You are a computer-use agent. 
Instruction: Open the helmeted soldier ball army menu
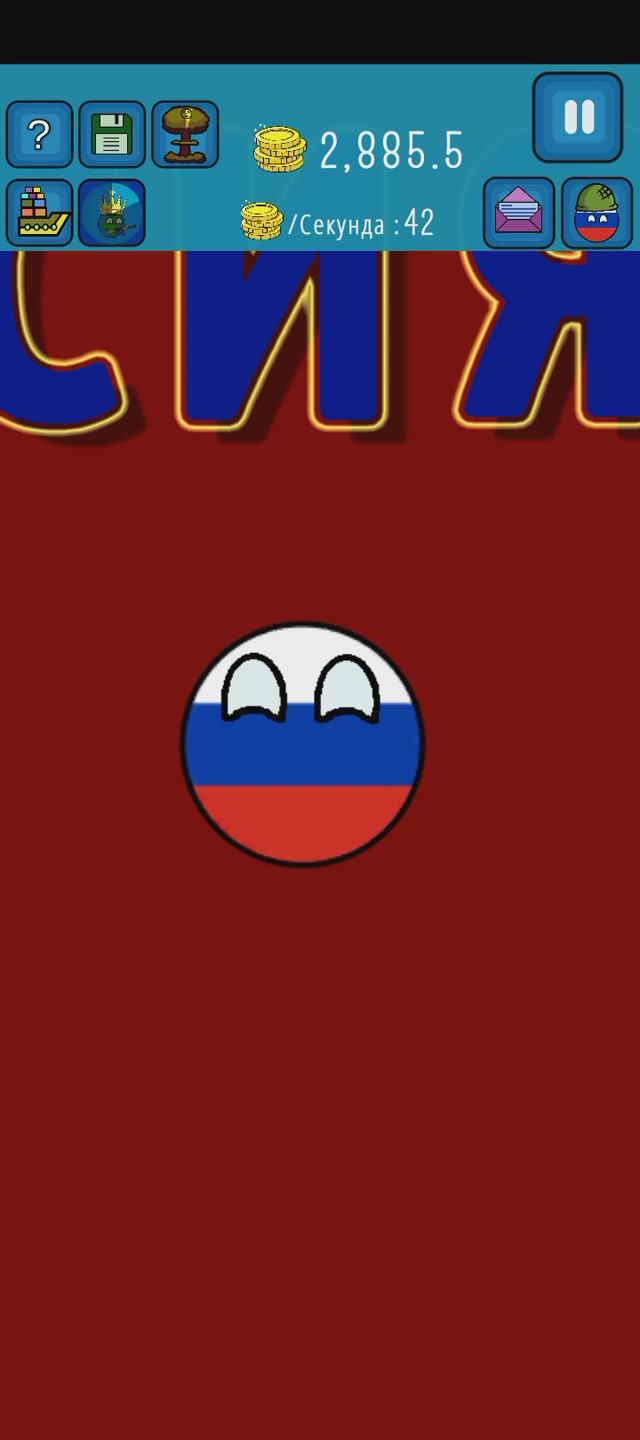point(596,212)
